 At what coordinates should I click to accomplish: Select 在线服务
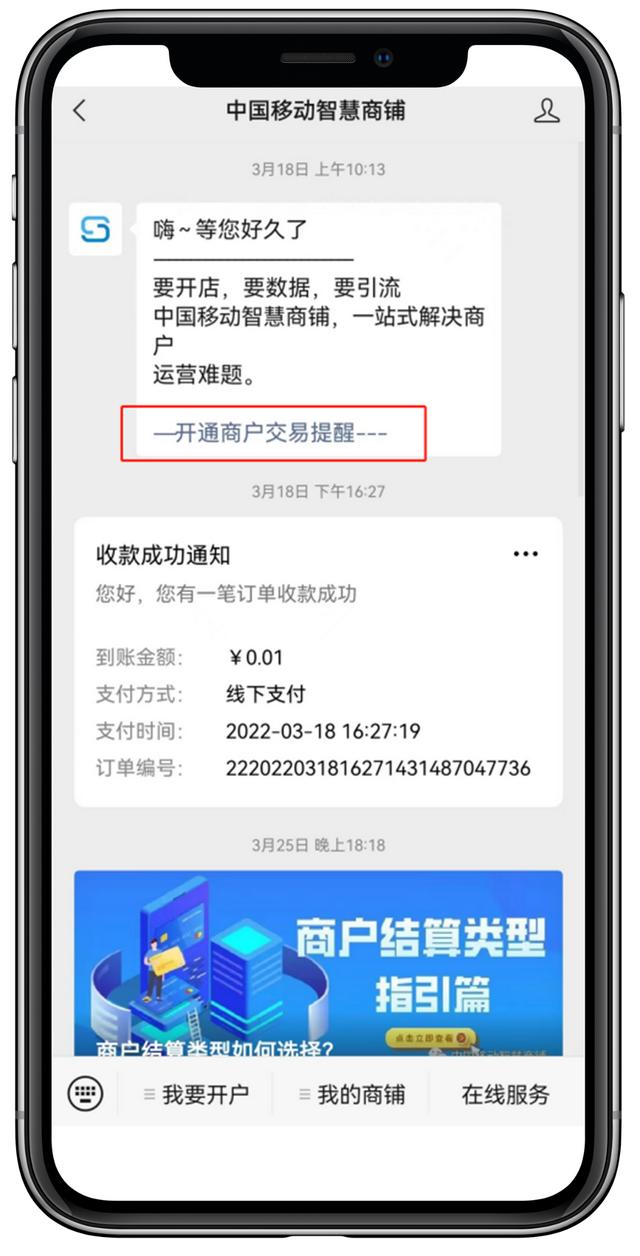click(x=505, y=1094)
